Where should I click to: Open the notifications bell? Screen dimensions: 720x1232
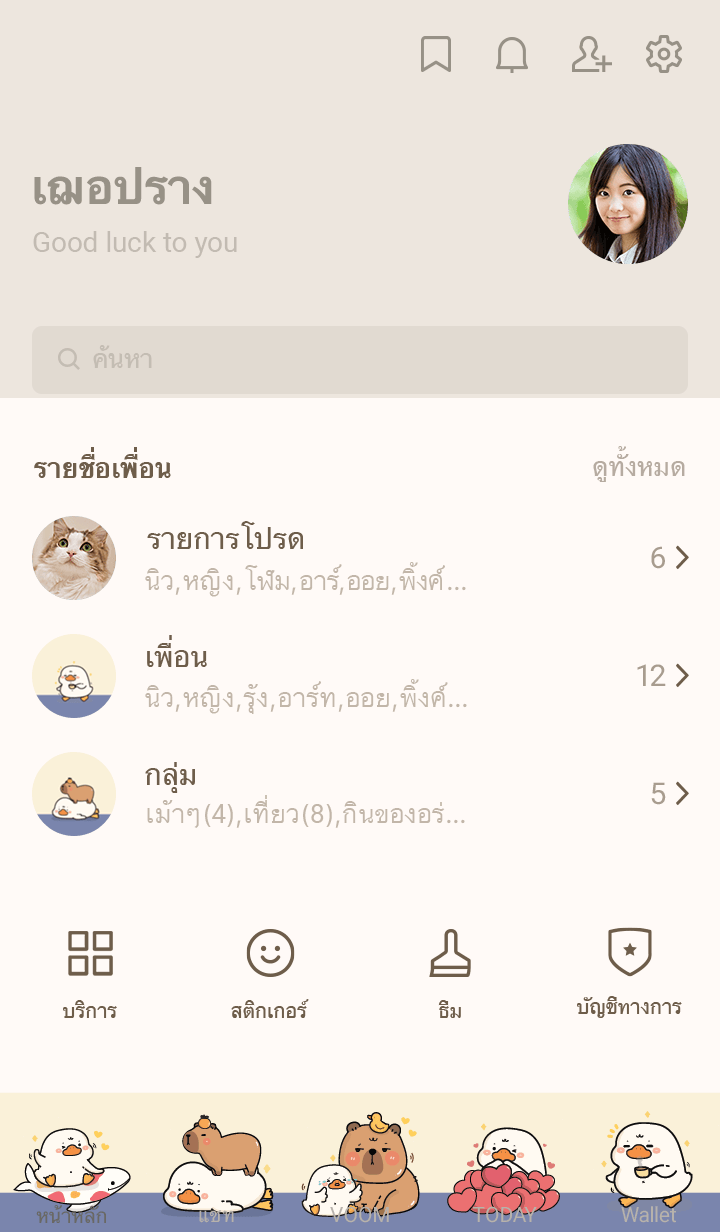512,55
